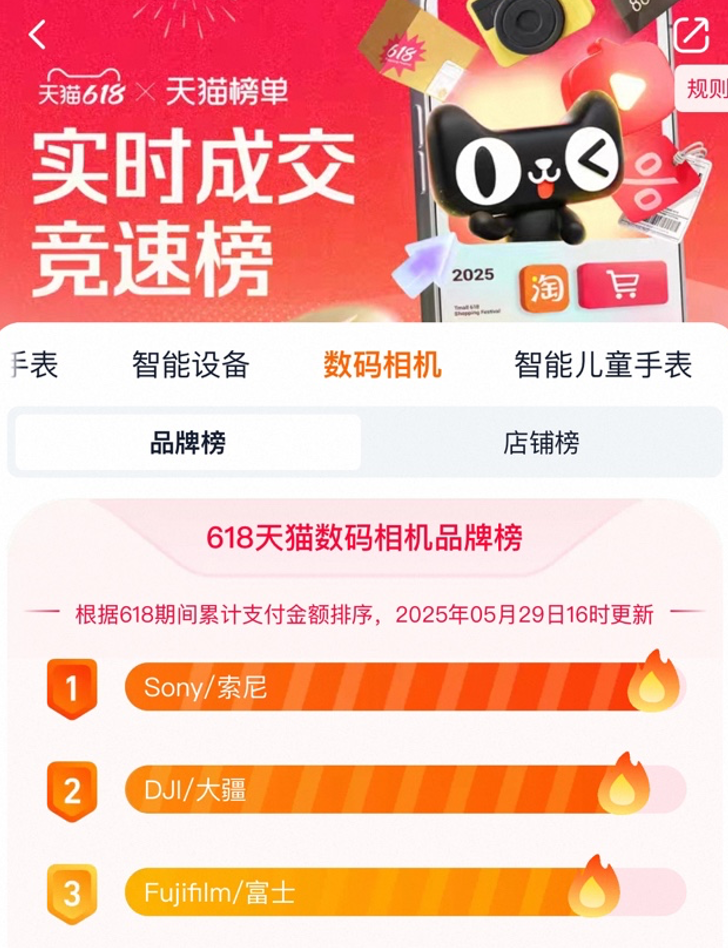Select the partially visible 手表 tab
The width and height of the screenshot is (728, 948).
click(34, 365)
